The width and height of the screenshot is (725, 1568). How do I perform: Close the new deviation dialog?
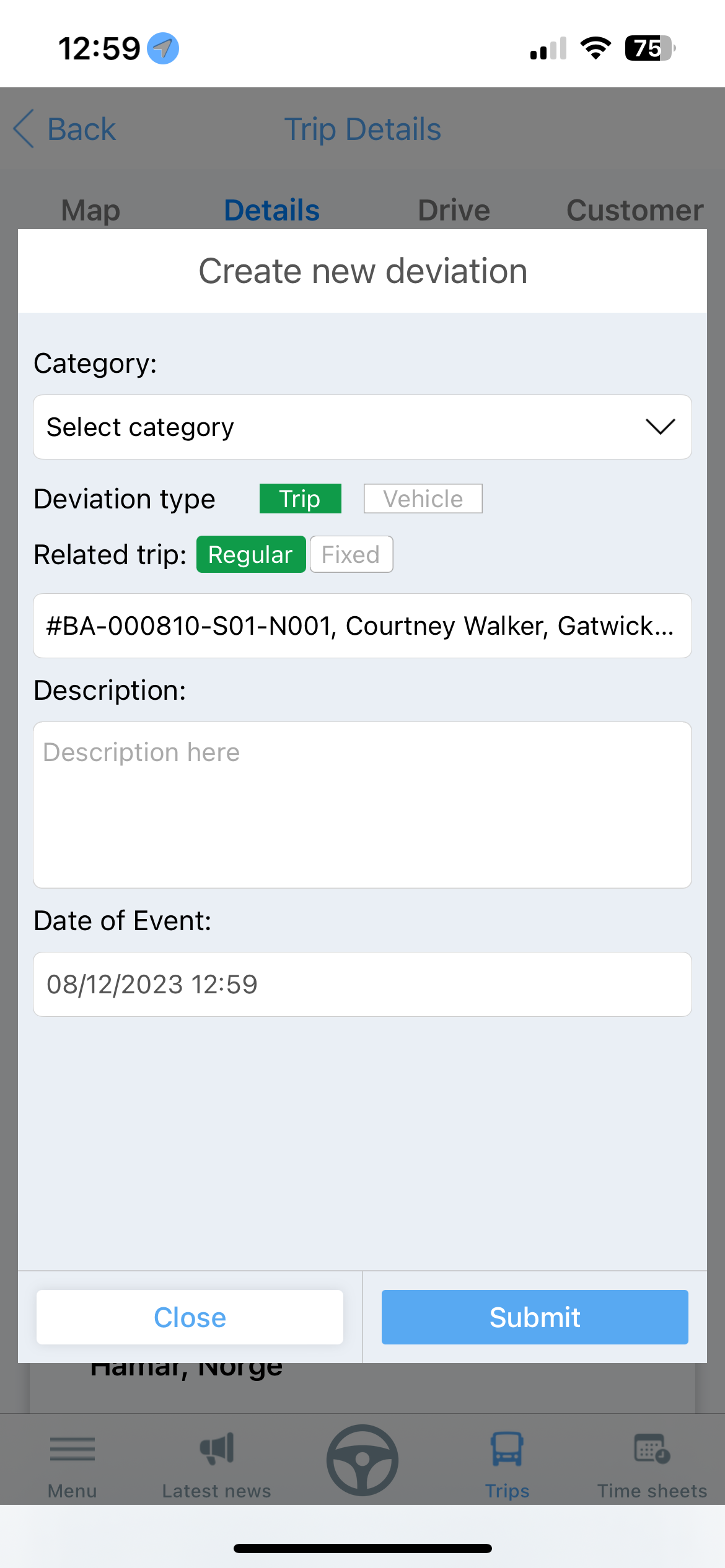[190, 1317]
